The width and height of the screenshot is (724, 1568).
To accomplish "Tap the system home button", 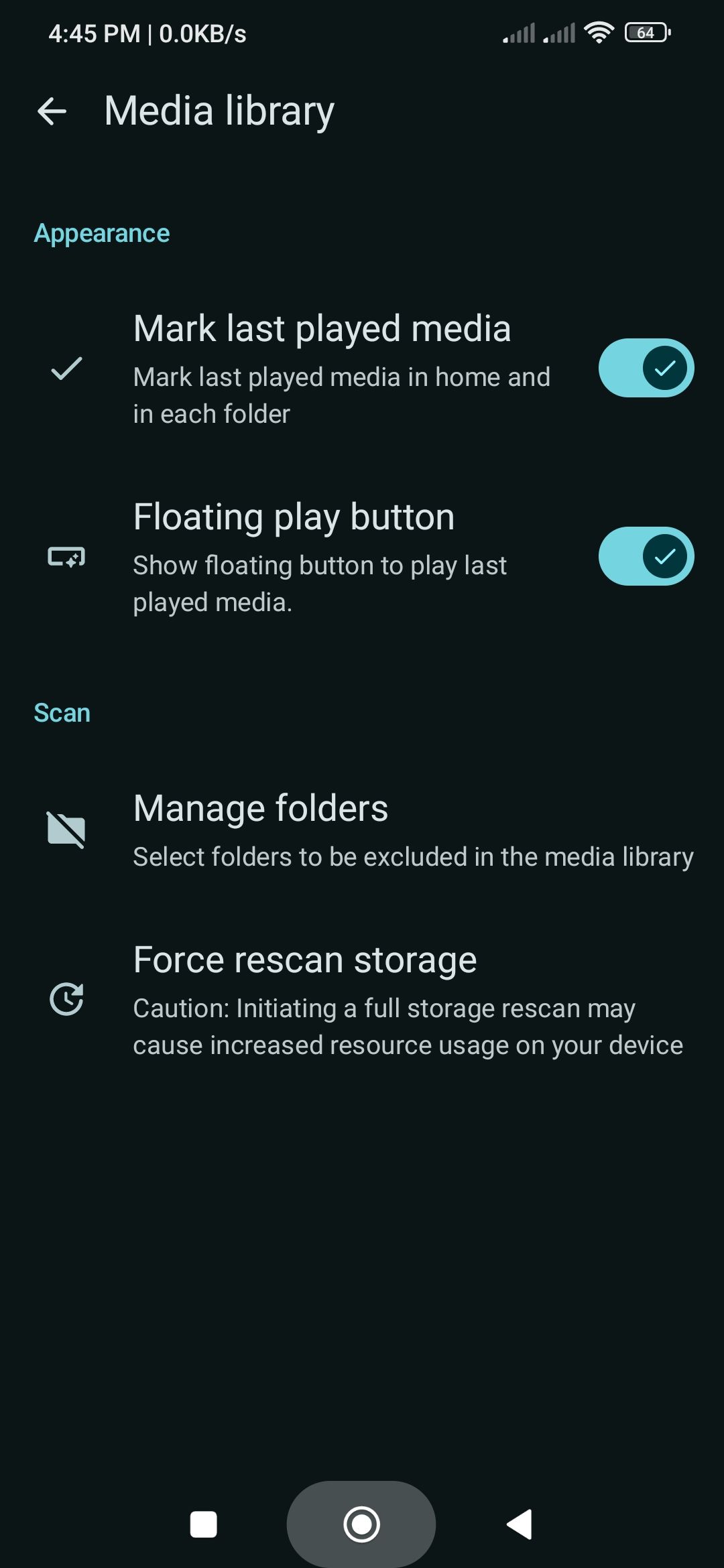I will tap(361, 1524).
